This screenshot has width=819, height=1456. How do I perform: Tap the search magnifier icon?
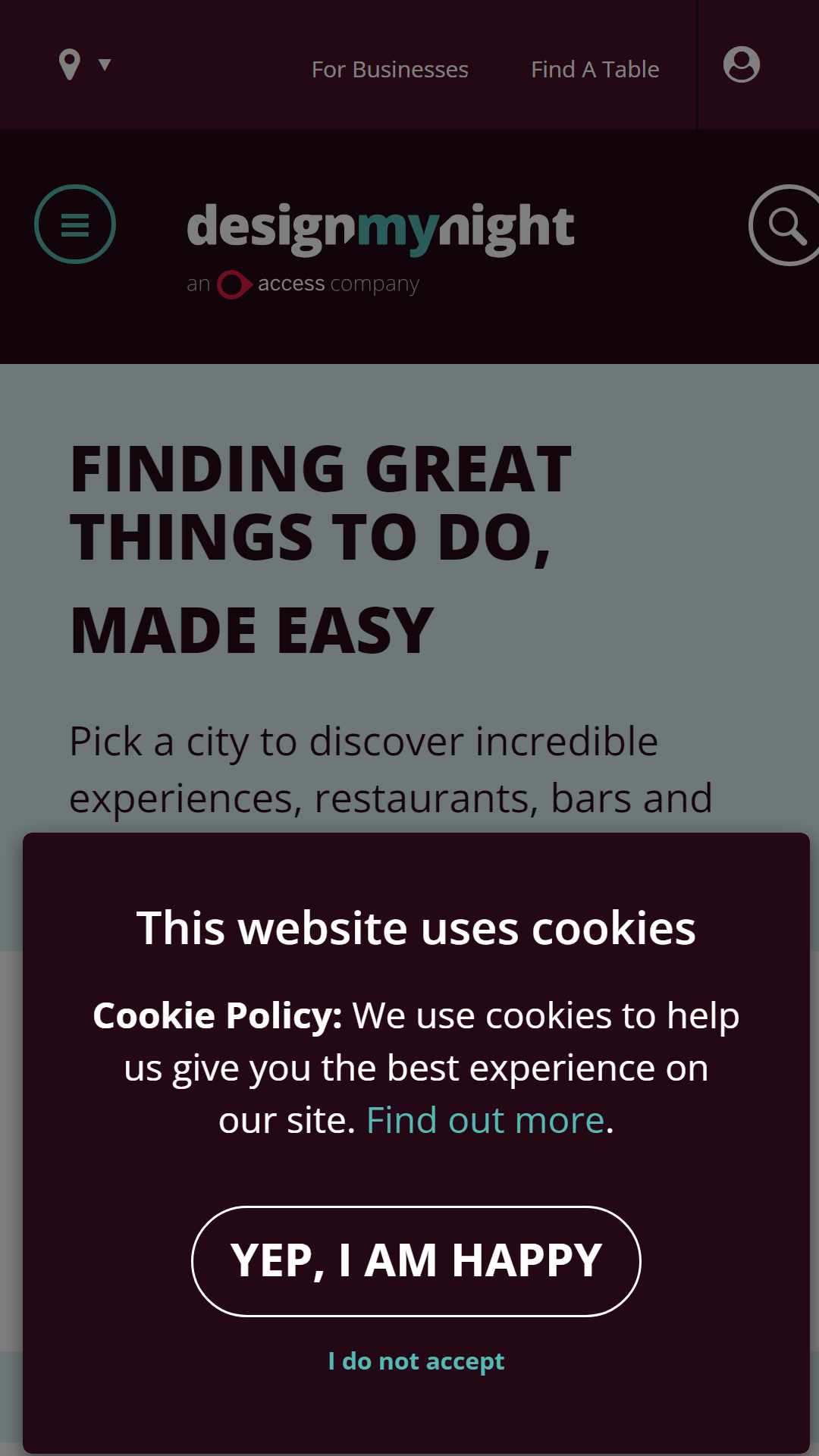[x=786, y=225]
